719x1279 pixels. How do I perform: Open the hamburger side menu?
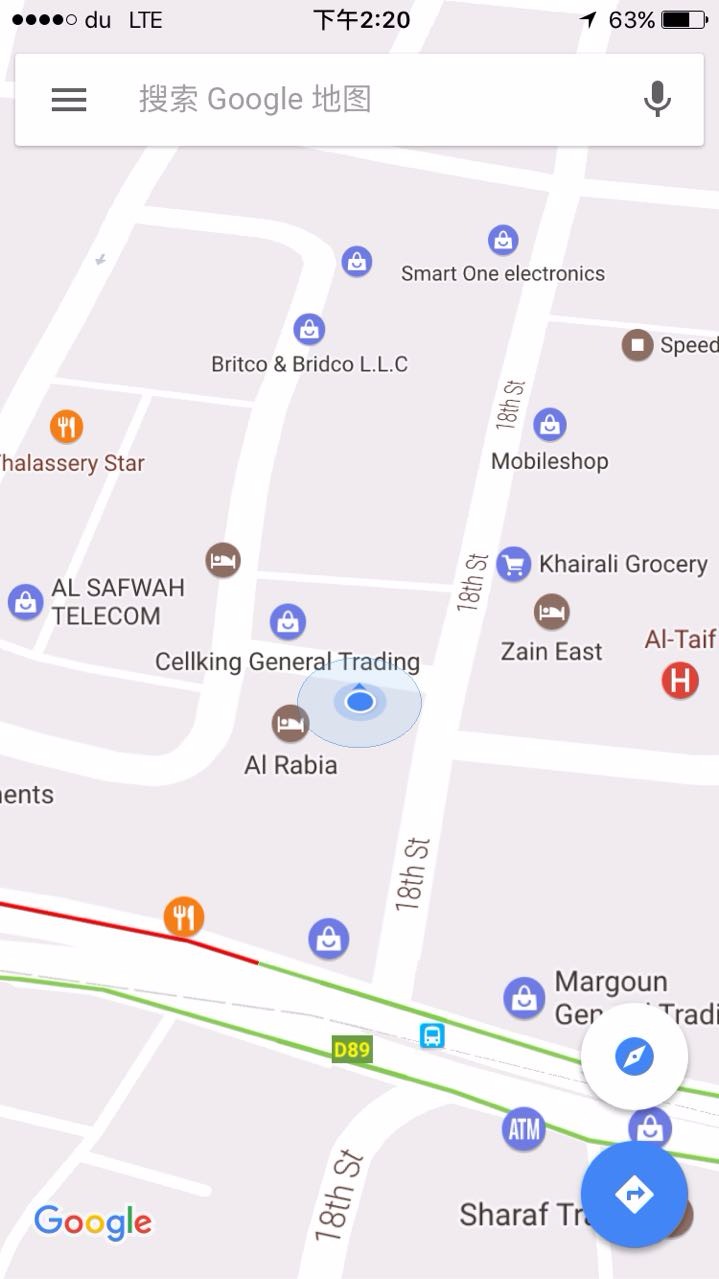coord(68,99)
